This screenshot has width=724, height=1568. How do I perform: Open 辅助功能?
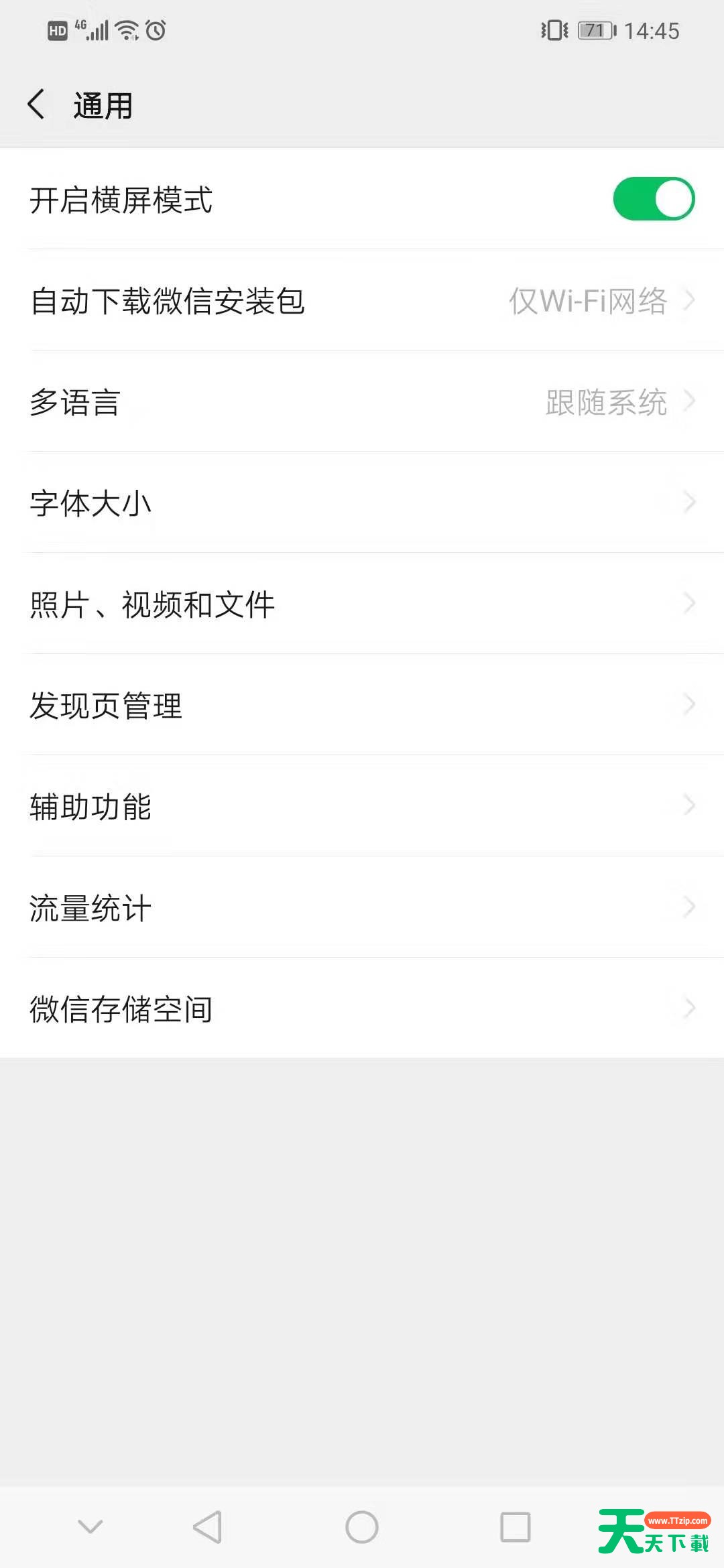pyautogui.click(x=362, y=806)
